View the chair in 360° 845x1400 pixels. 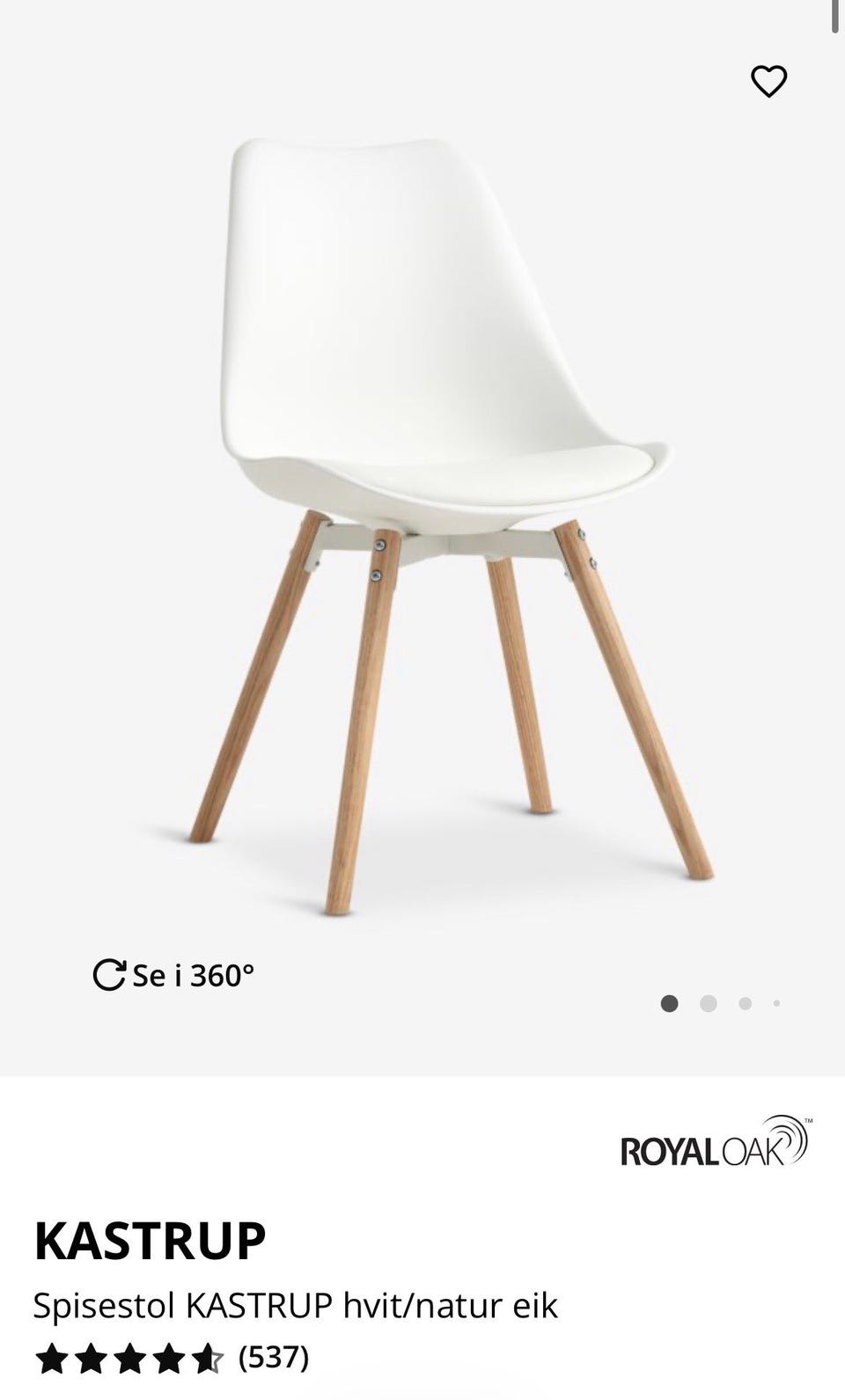(173, 976)
